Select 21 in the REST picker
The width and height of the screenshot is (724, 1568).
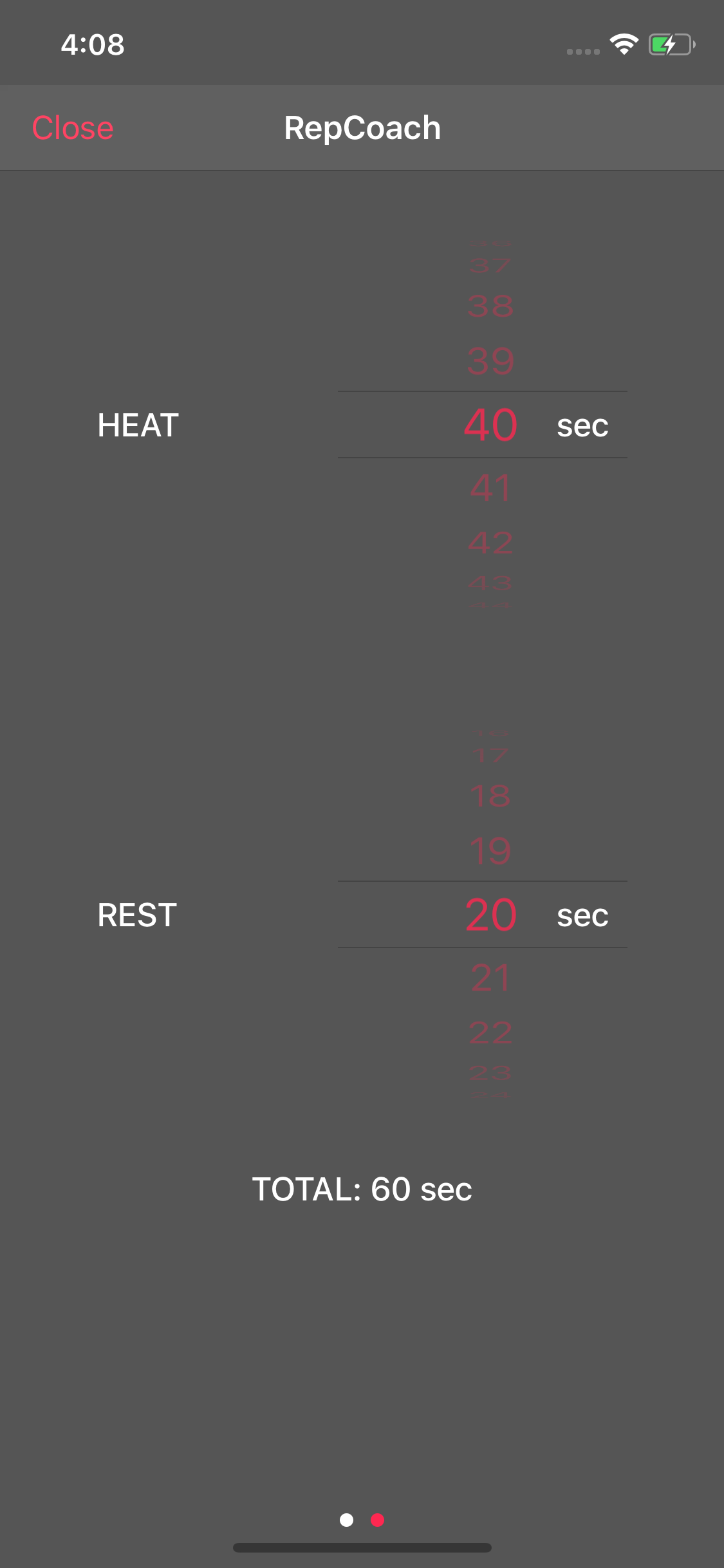pyautogui.click(x=490, y=978)
